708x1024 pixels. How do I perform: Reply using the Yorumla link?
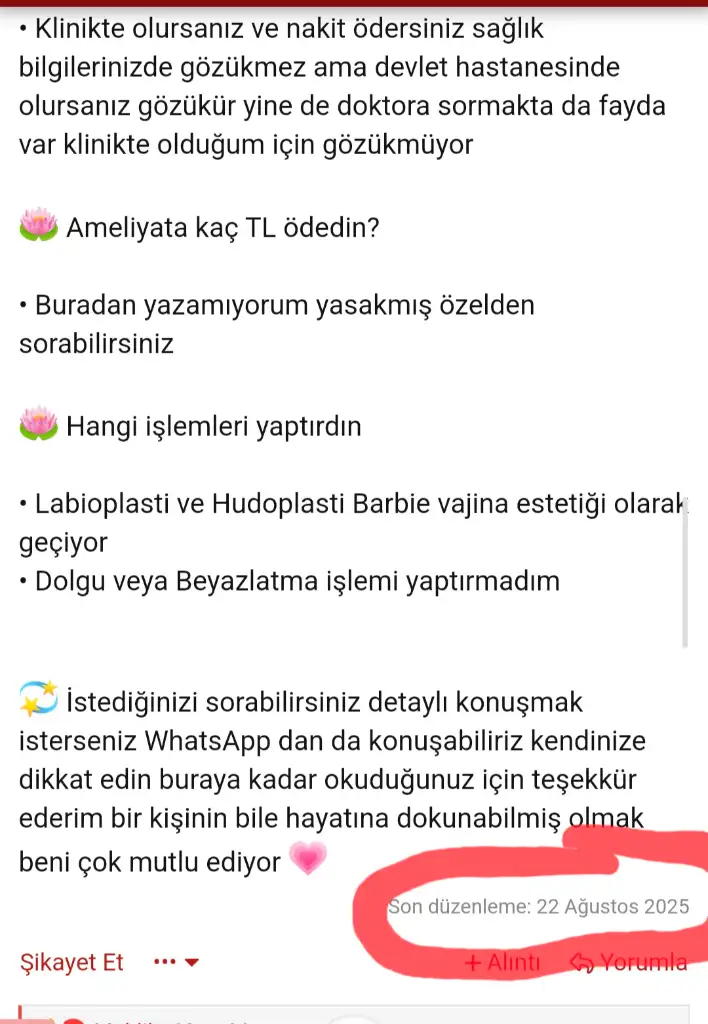[629, 963]
